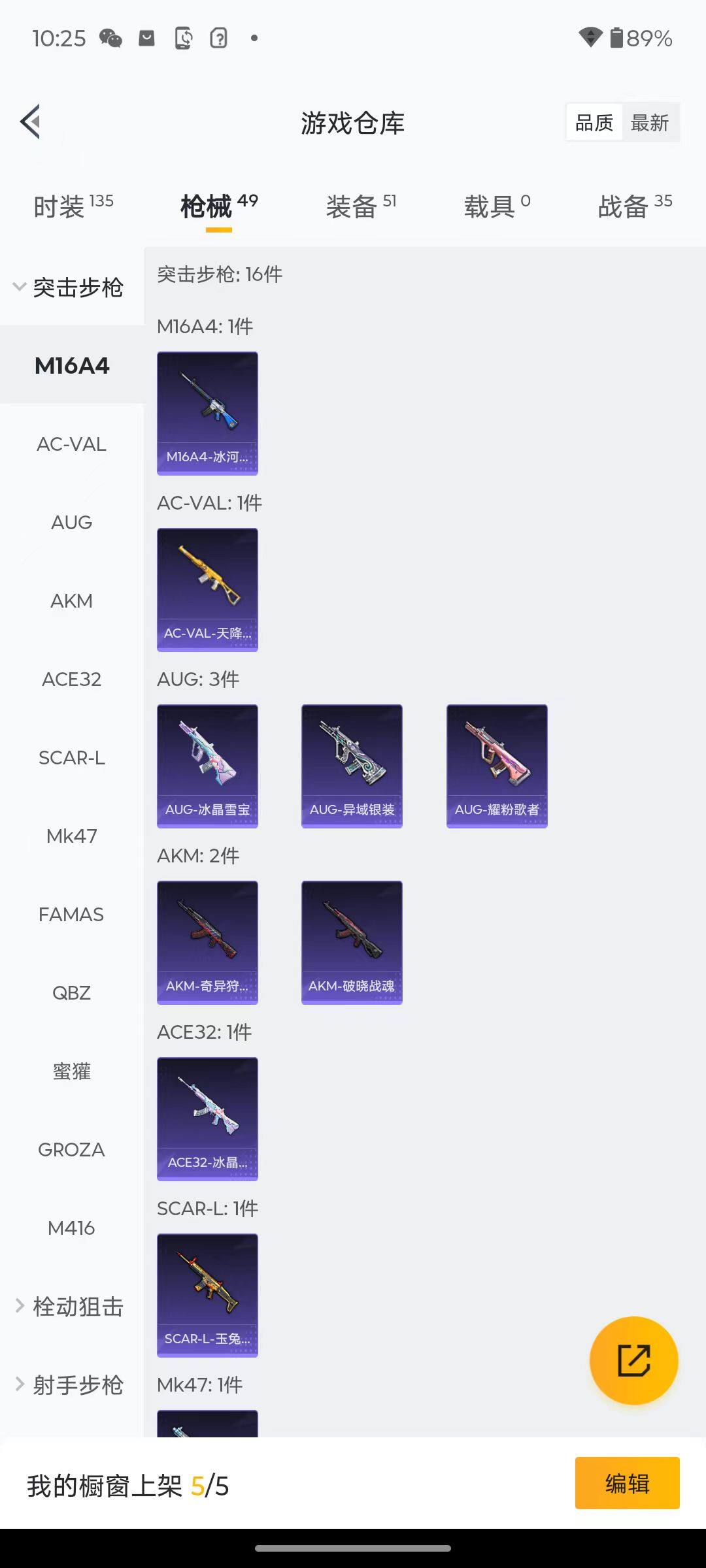View the AKM-破晓战魂 skin
706x1568 pixels.
(x=352, y=942)
